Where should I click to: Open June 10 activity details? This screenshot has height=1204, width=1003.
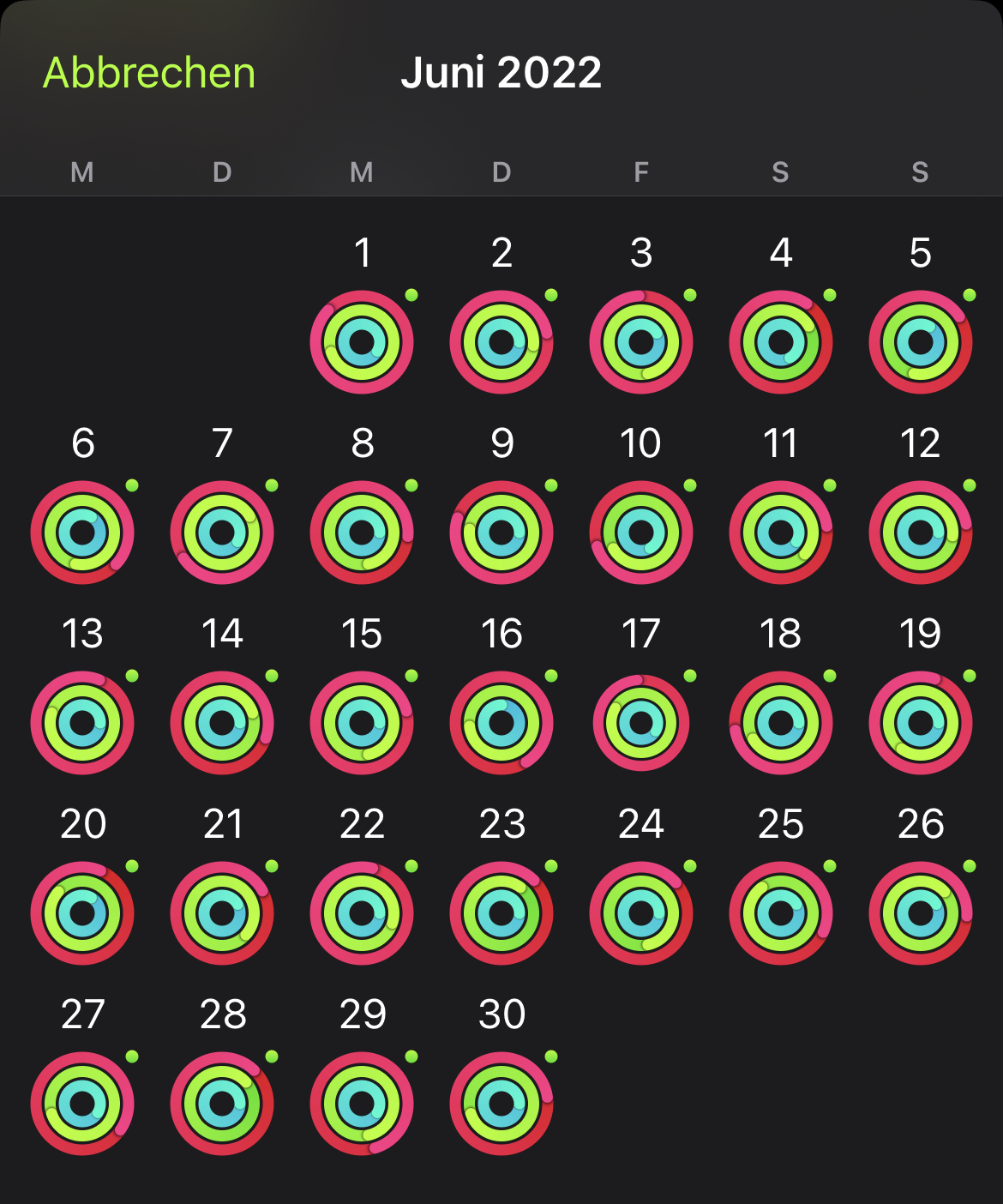[x=641, y=533]
